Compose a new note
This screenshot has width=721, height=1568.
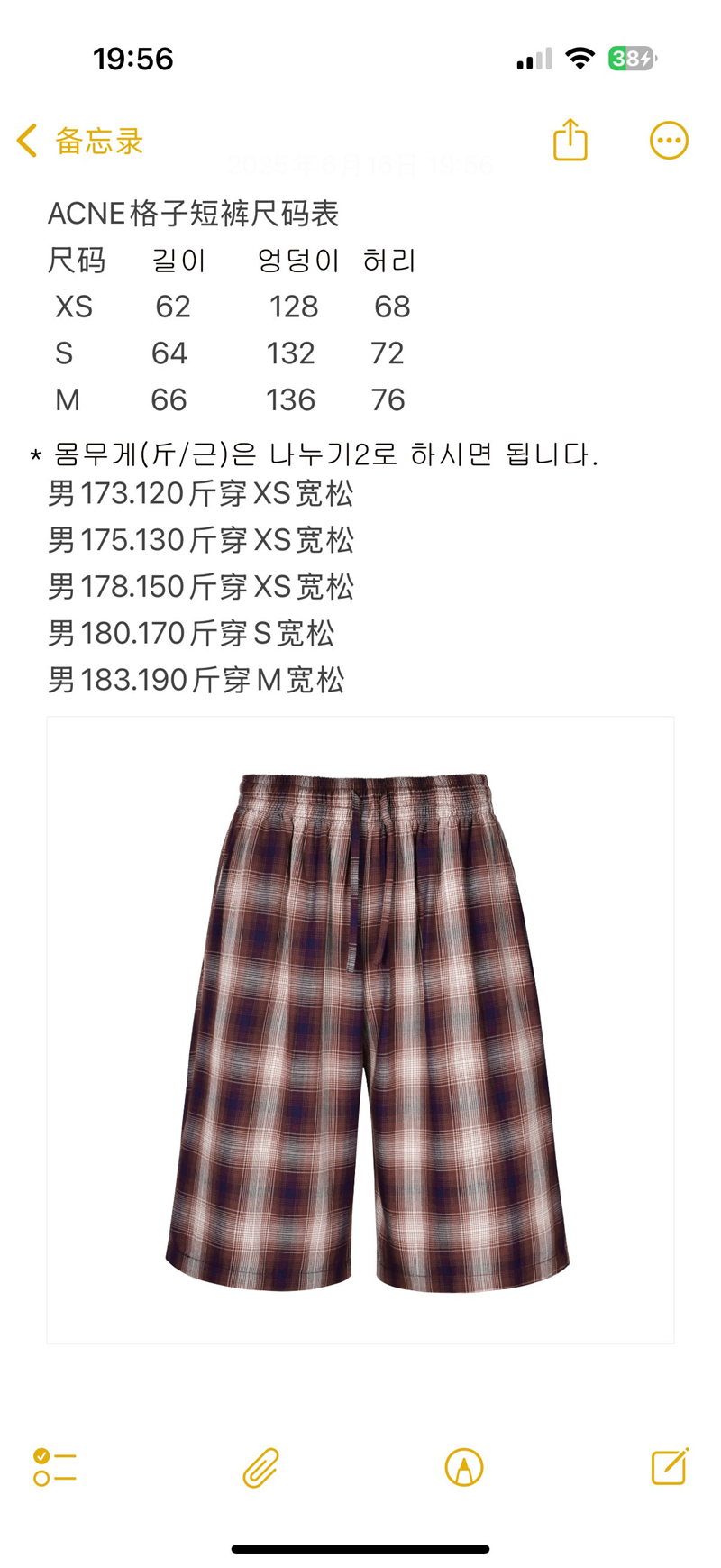(670, 1466)
